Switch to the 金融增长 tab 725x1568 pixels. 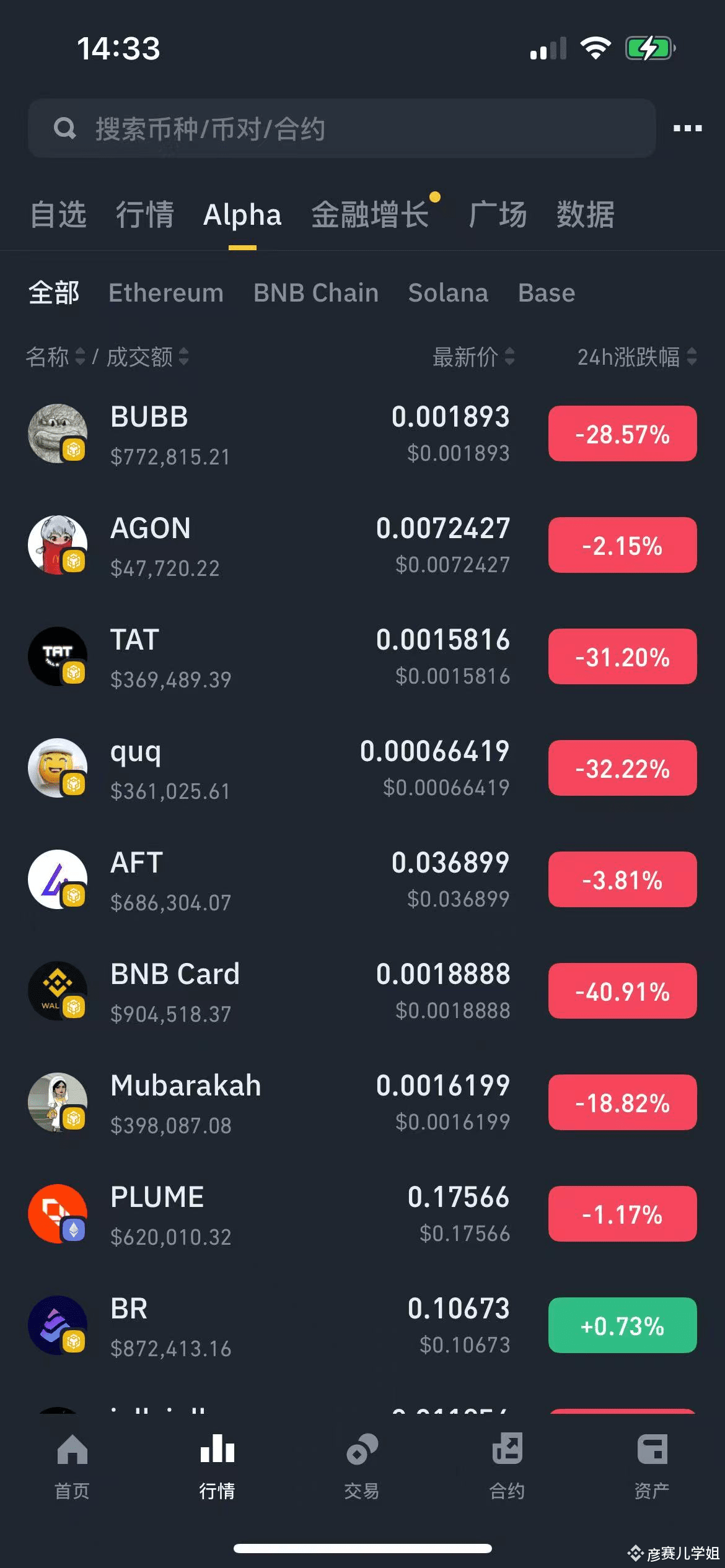[x=370, y=215]
